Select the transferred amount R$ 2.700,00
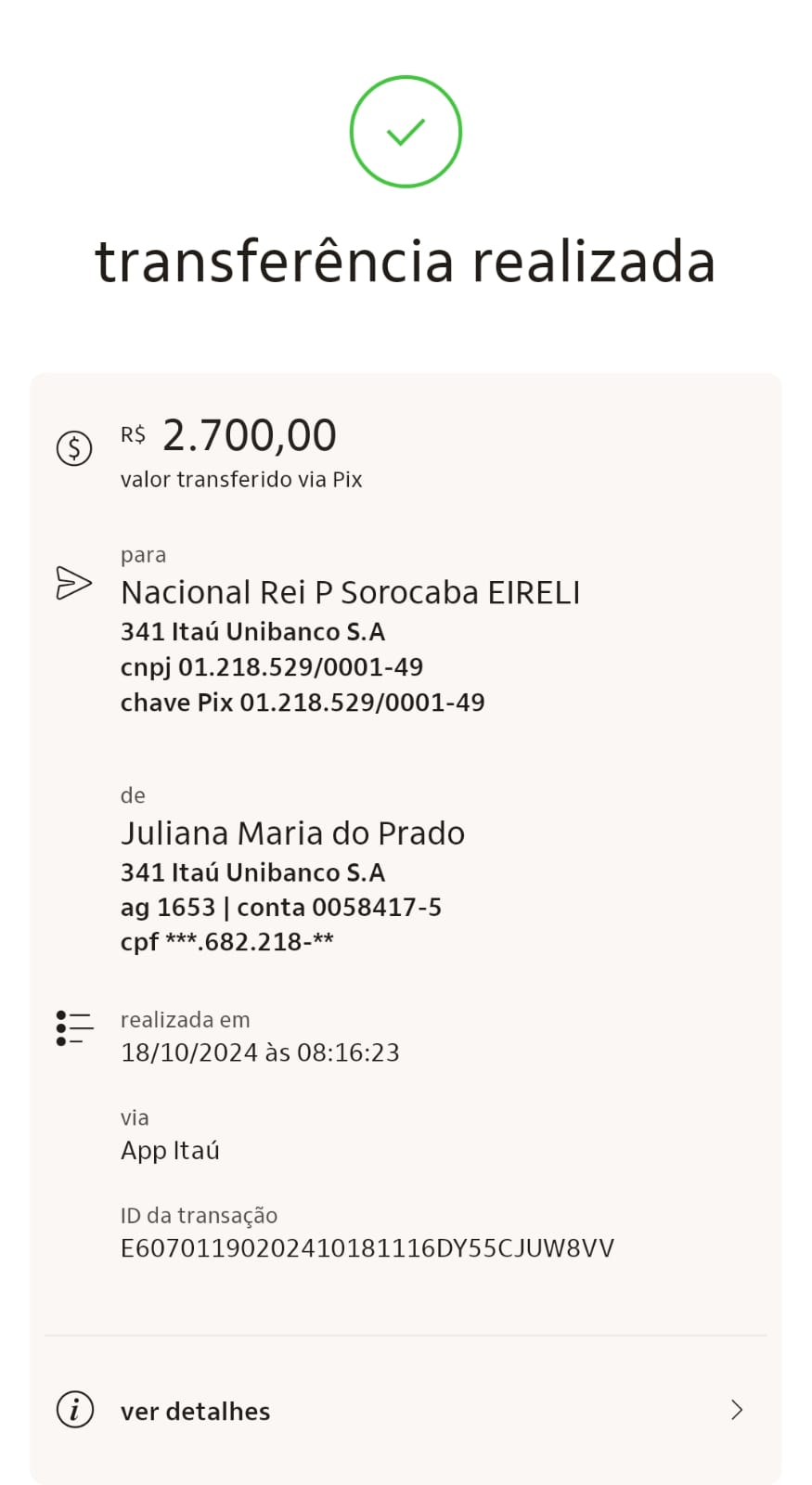 (230, 434)
